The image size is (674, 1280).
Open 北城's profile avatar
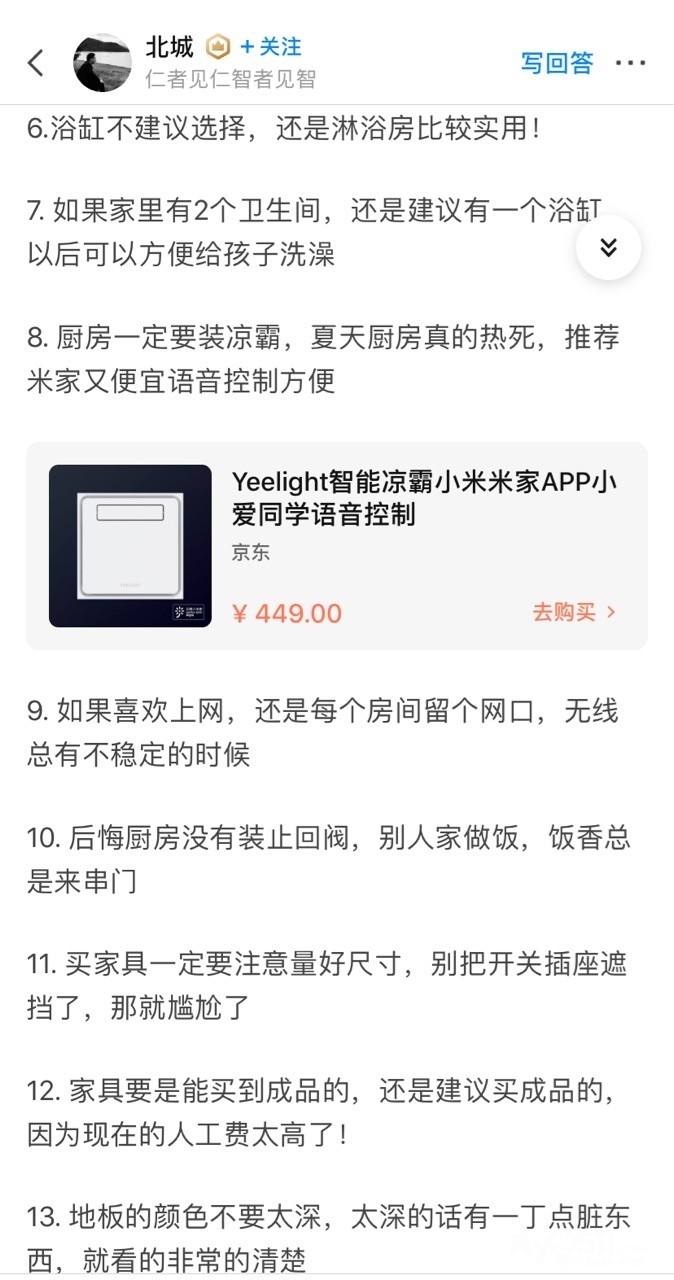102,63
